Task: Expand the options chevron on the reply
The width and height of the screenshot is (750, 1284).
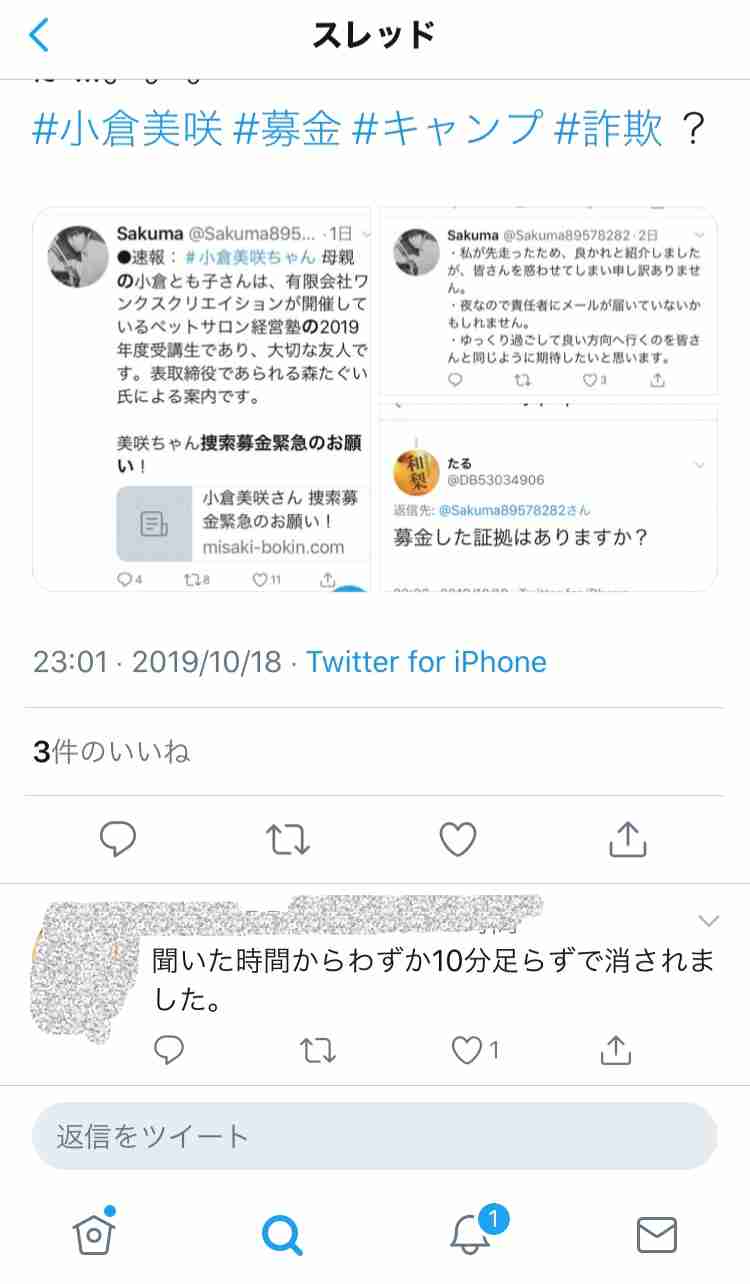Action: (708, 920)
